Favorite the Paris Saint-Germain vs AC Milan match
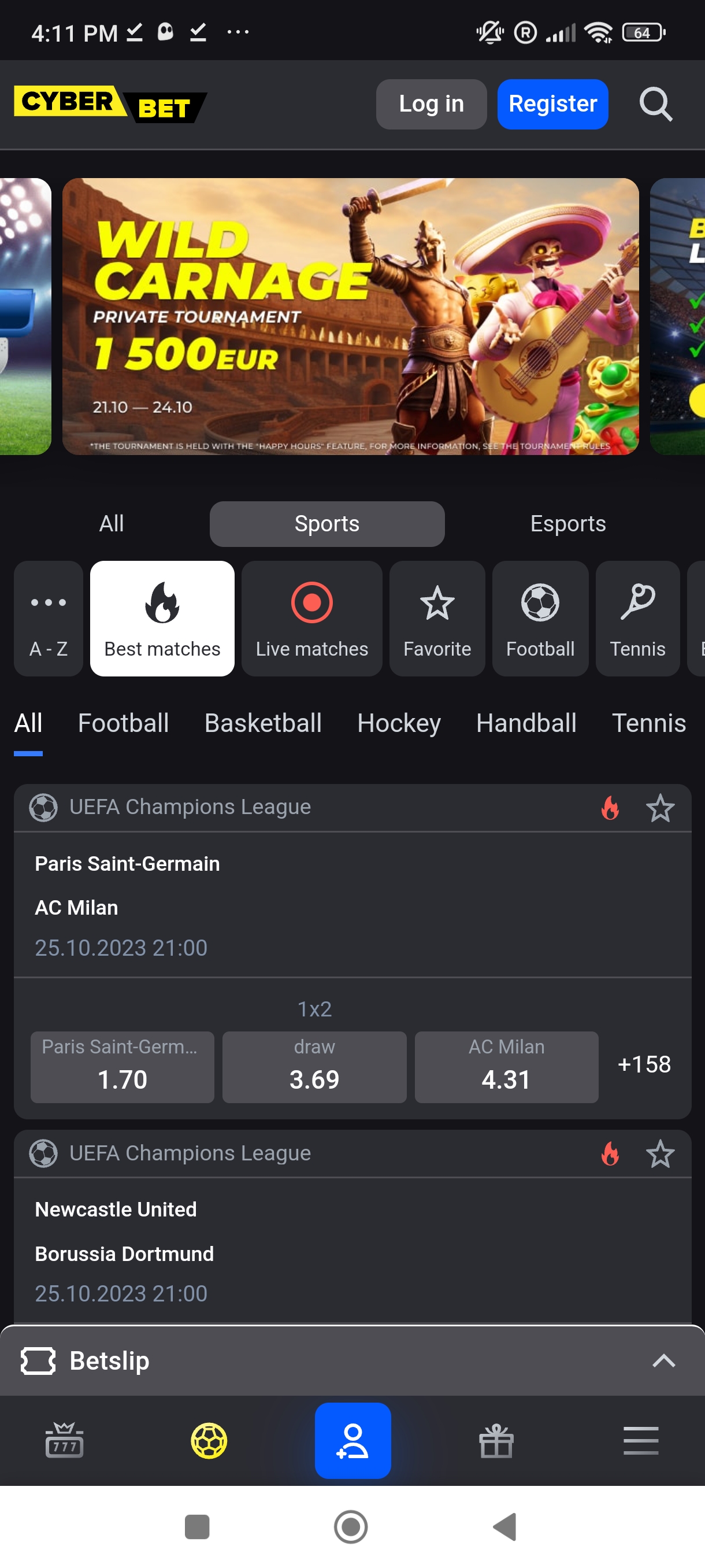Viewport: 705px width, 1568px height. (659, 808)
